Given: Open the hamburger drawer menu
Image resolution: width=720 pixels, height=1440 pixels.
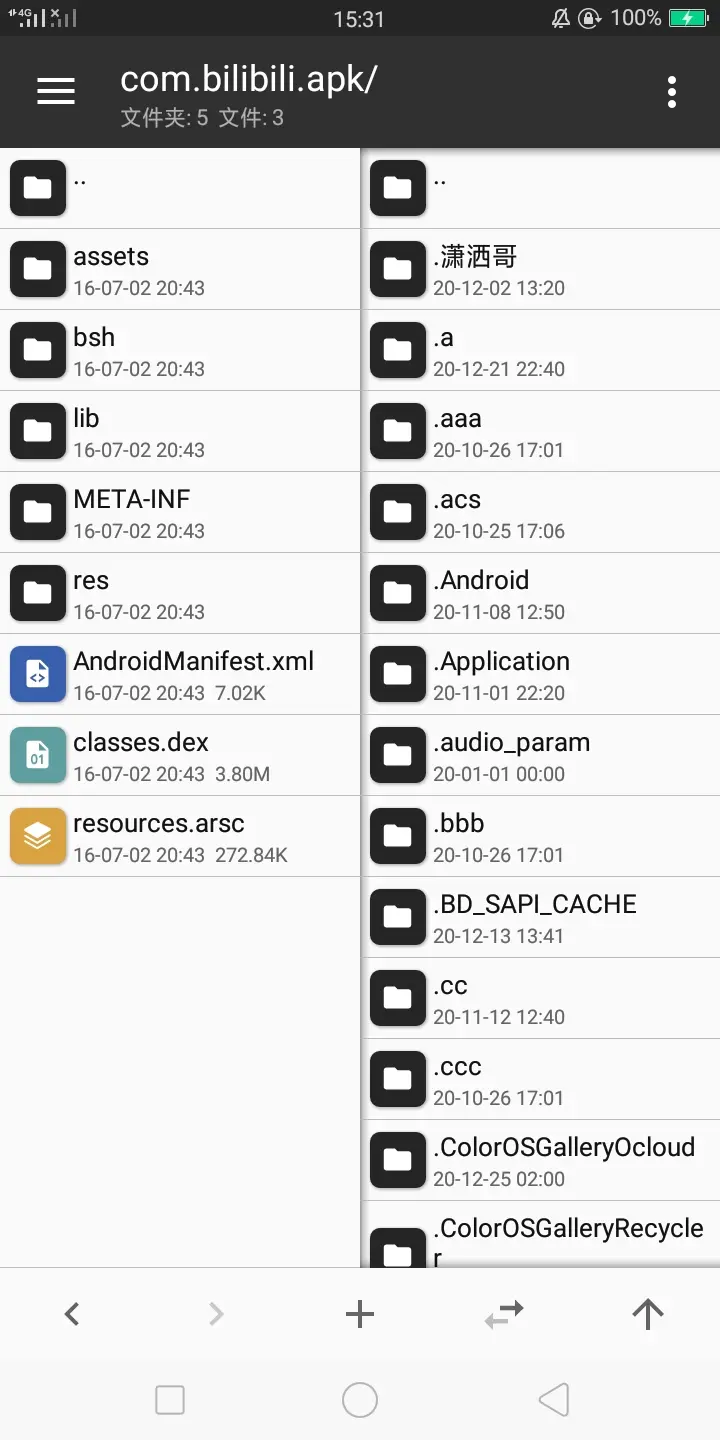Looking at the screenshot, I should [x=56, y=92].
